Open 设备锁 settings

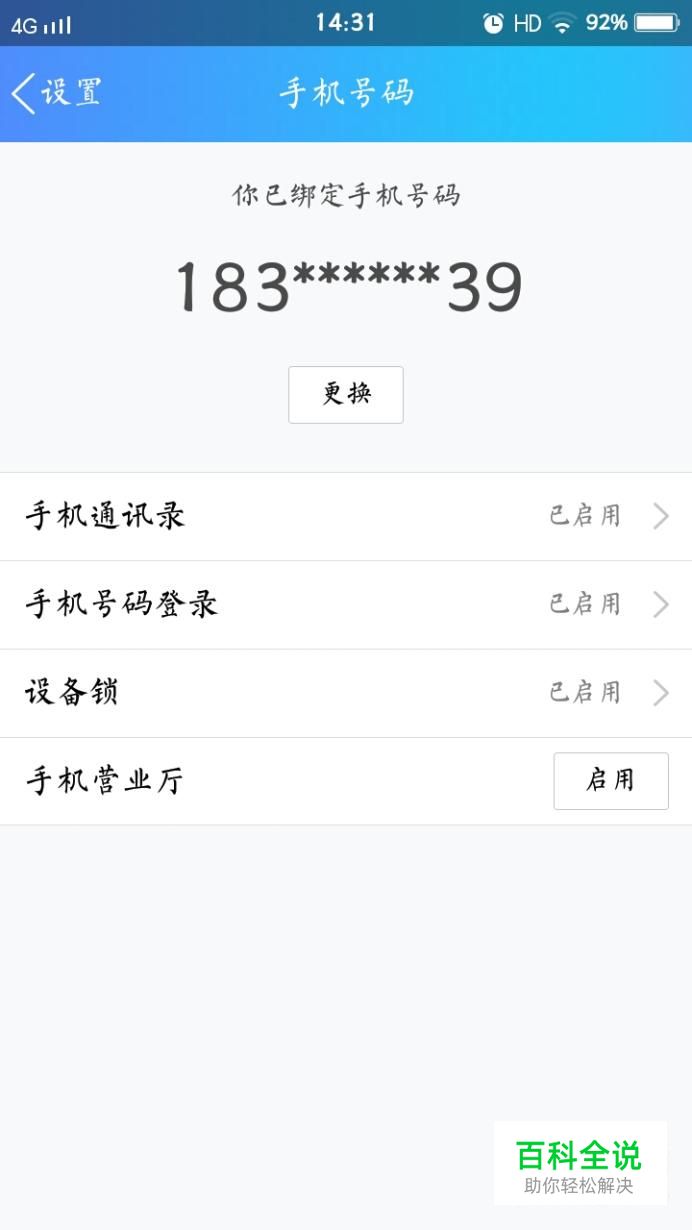(x=346, y=692)
